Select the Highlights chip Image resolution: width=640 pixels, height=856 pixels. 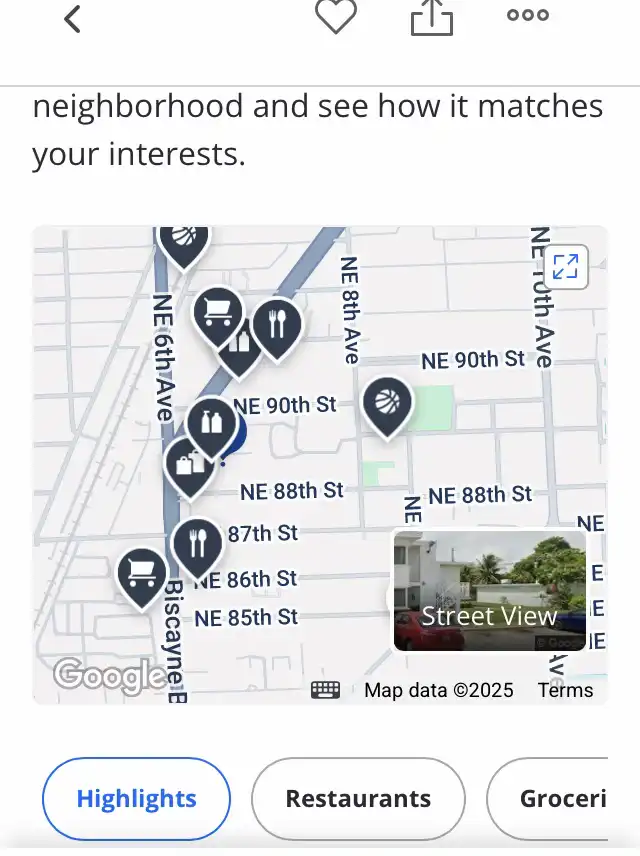point(136,799)
